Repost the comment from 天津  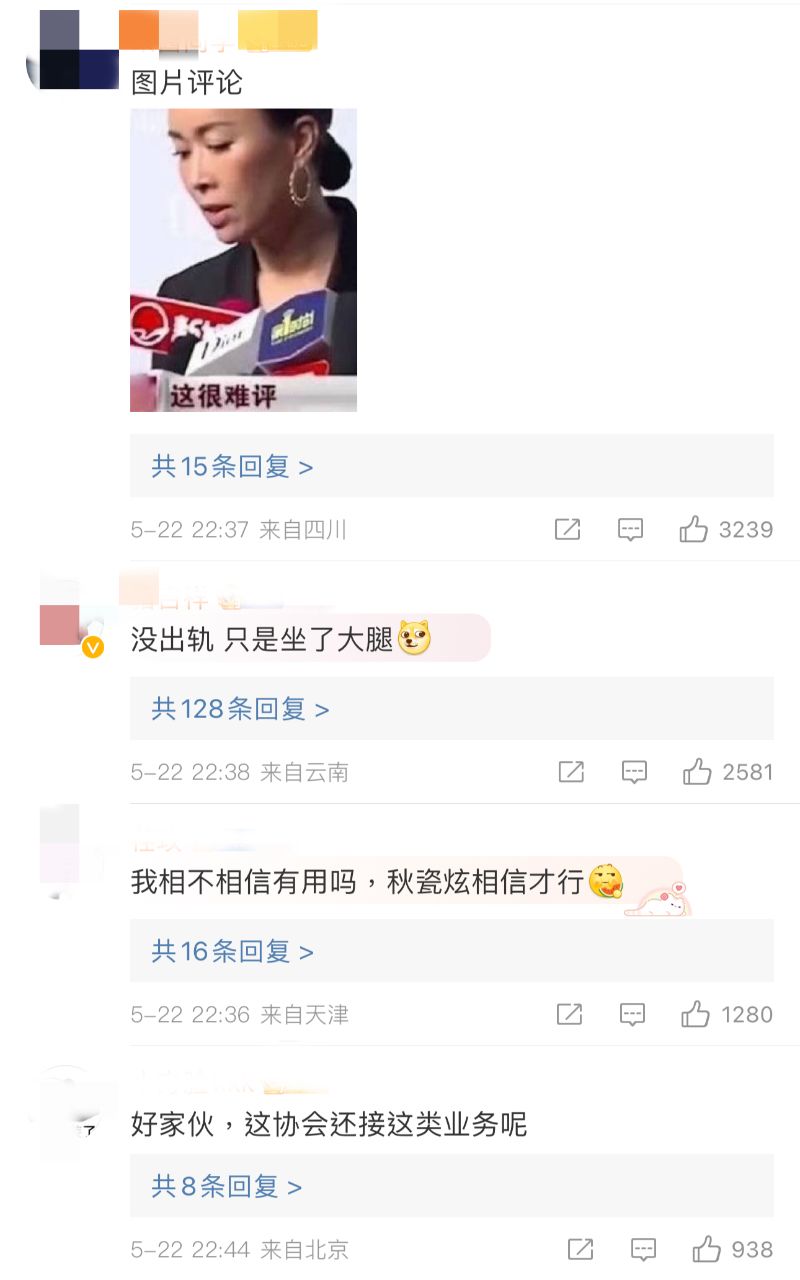pyautogui.click(x=569, y=1015)
